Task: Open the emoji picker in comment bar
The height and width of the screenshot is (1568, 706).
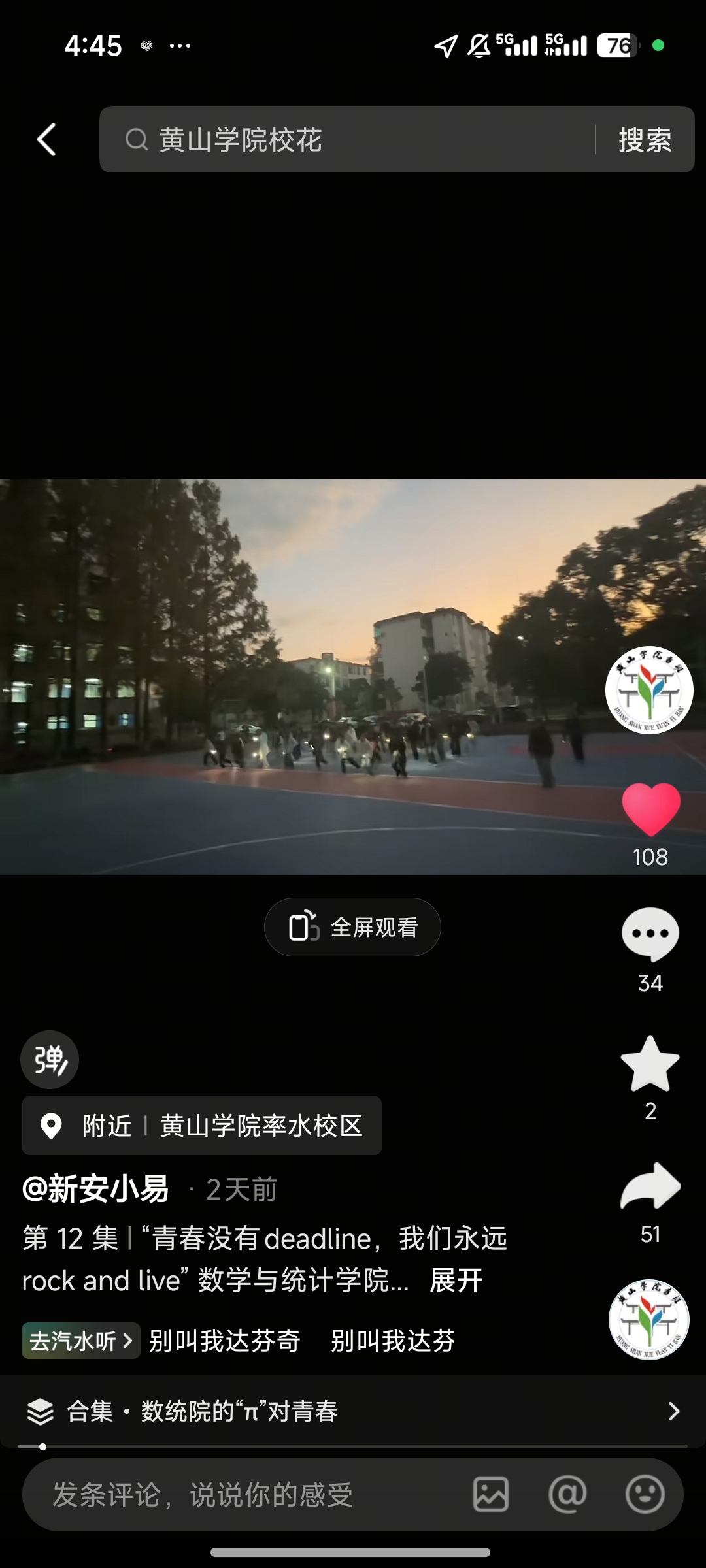Action: [645, 1495]
